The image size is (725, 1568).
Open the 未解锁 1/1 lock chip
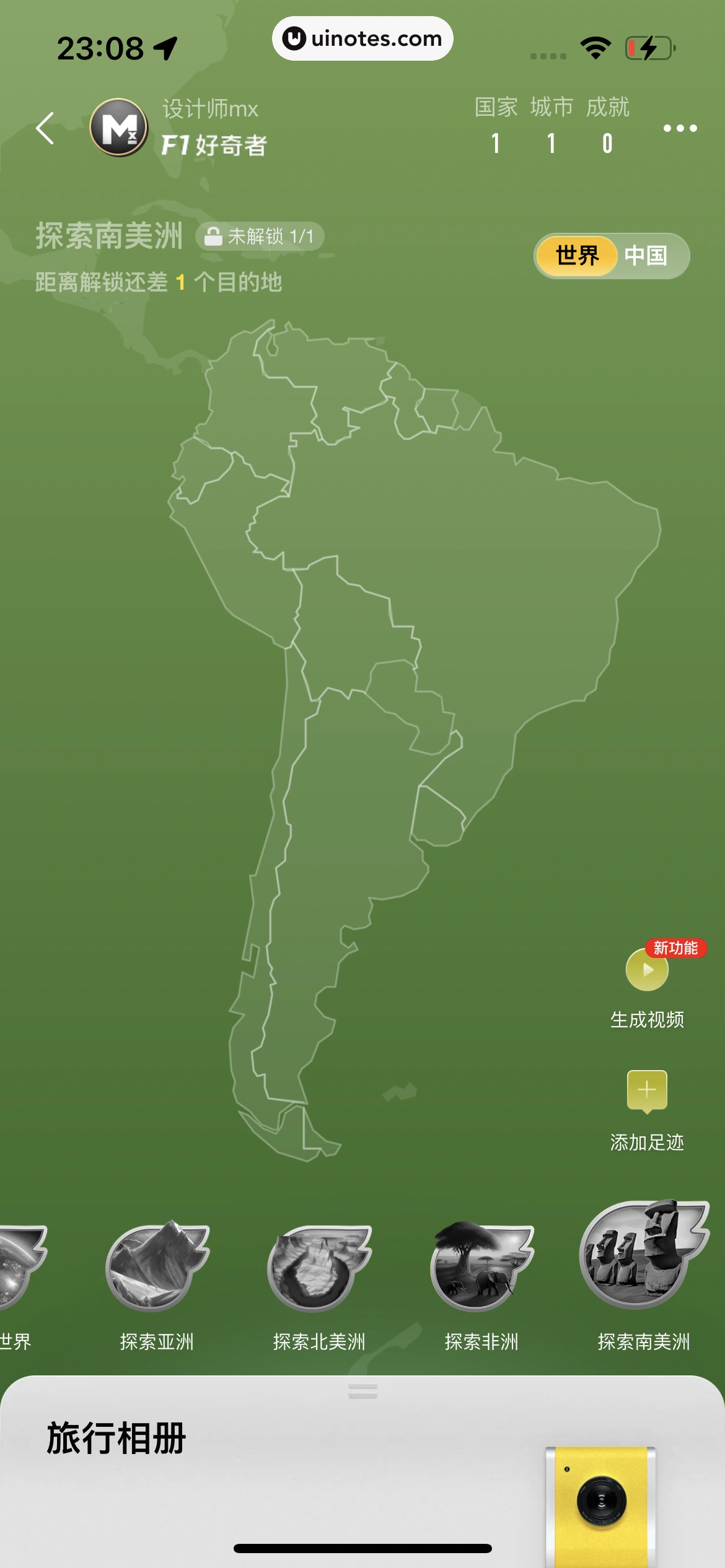click(x=260, y=237)
